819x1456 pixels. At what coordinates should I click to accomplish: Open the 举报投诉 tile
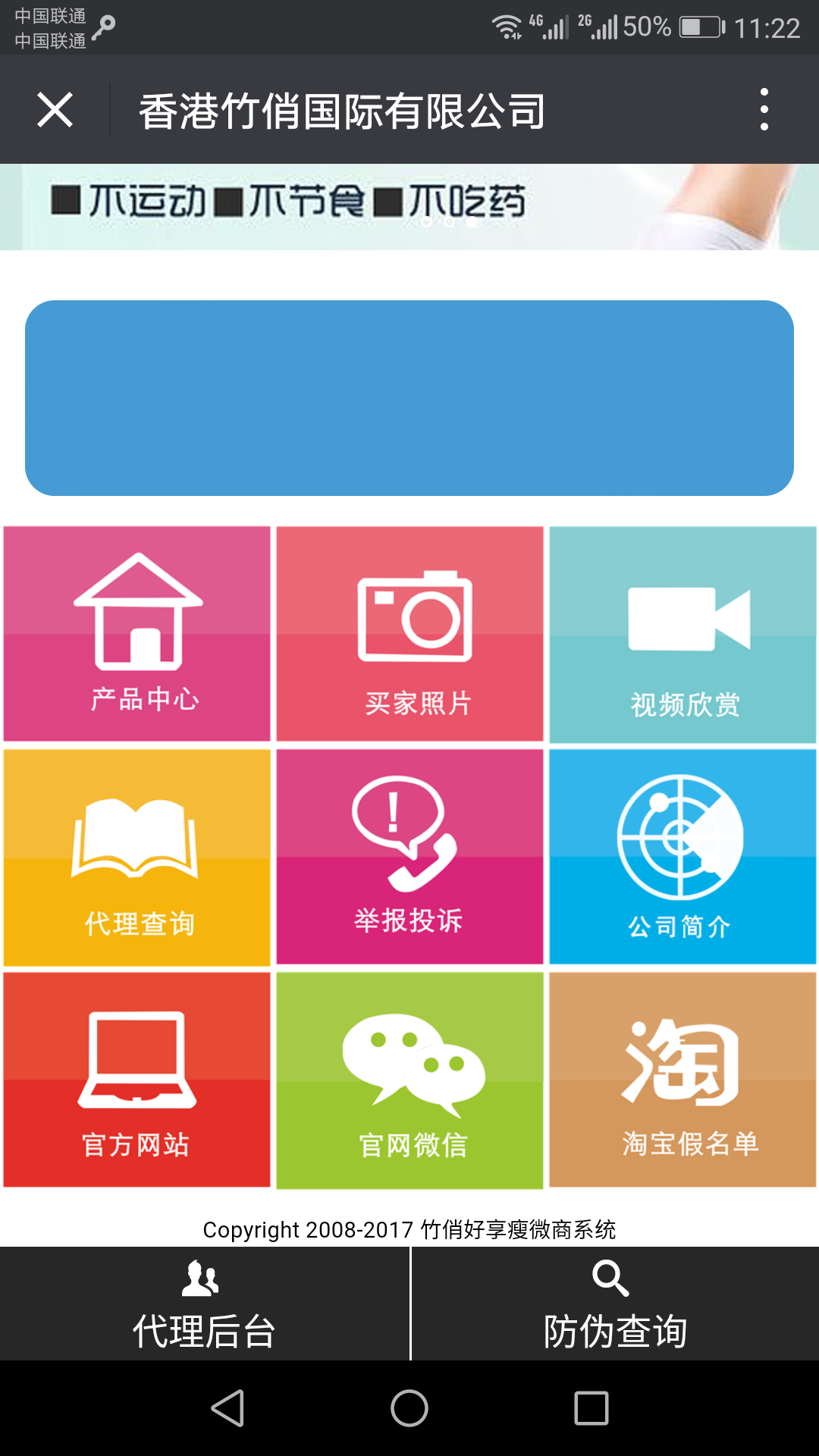point(410,857)
